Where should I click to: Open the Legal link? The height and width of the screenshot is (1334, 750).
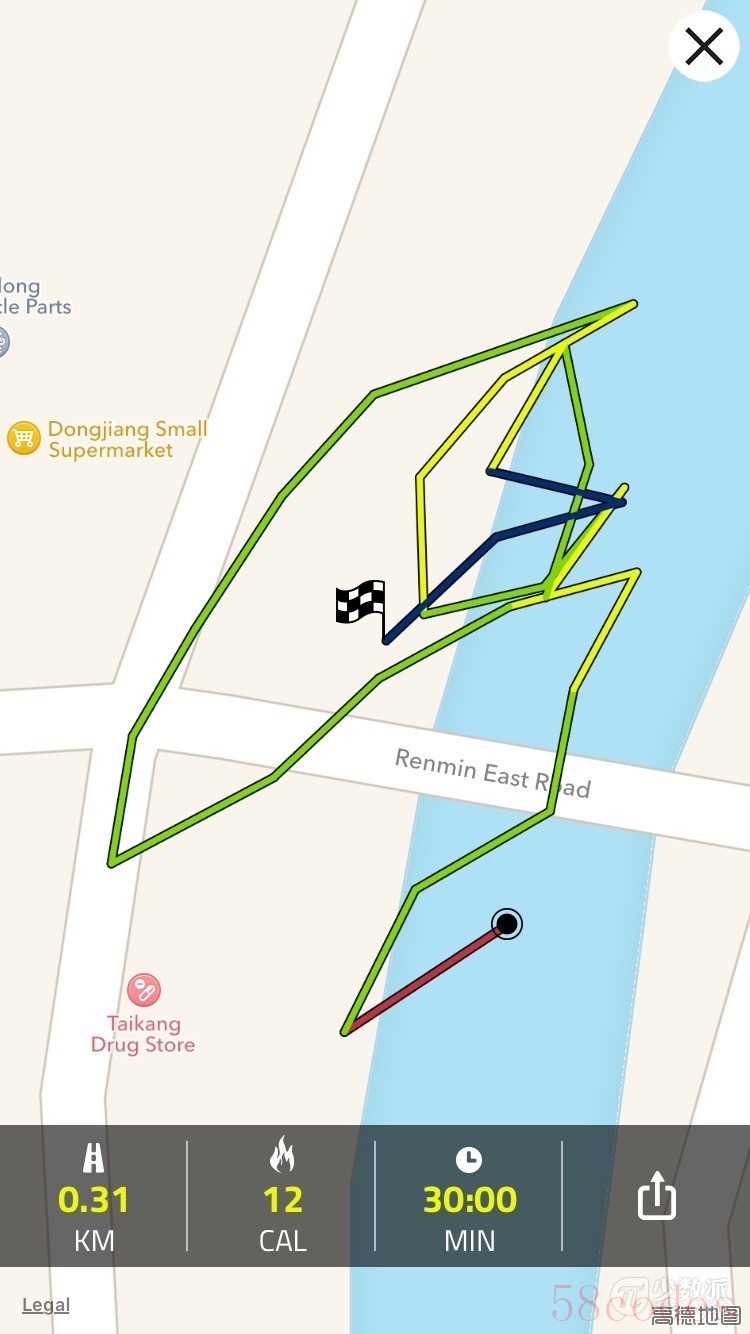tap(46, 1305)
